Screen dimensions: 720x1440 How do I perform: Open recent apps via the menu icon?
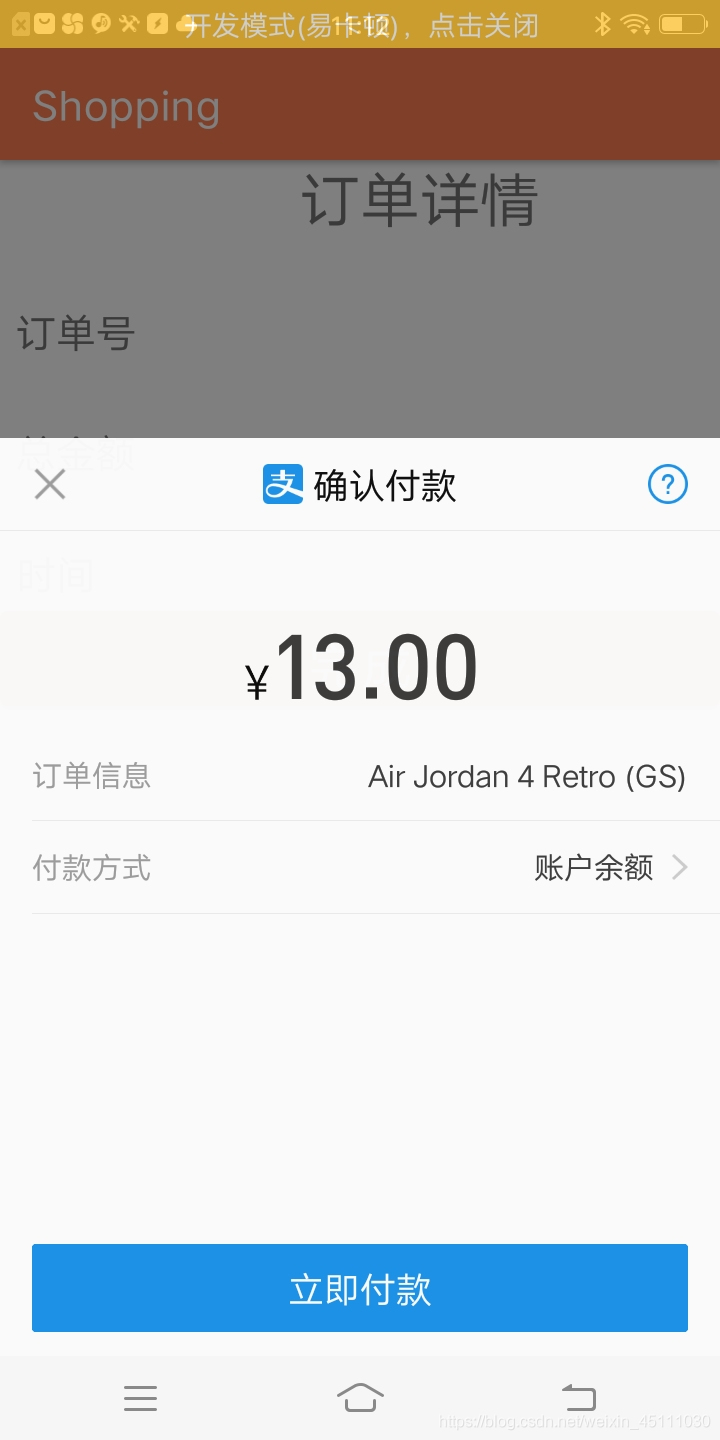coord(140,1397)
